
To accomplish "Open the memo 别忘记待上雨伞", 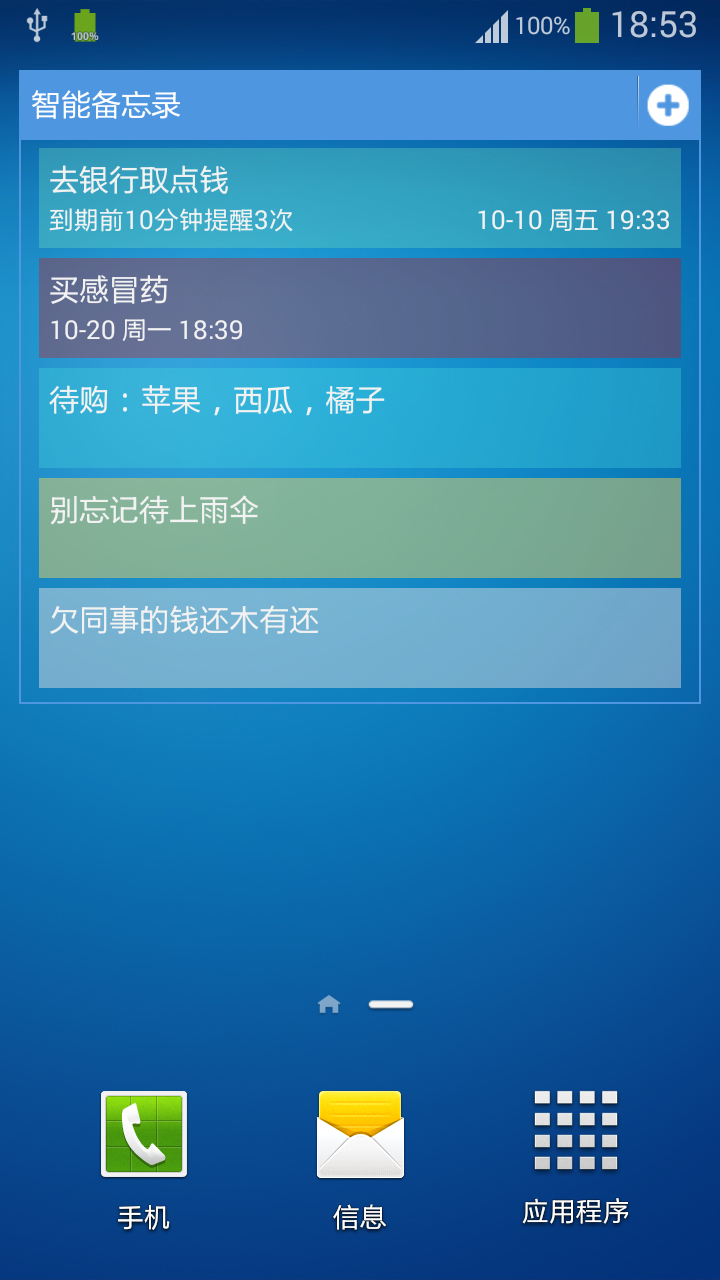I will (x=360, y=528).
